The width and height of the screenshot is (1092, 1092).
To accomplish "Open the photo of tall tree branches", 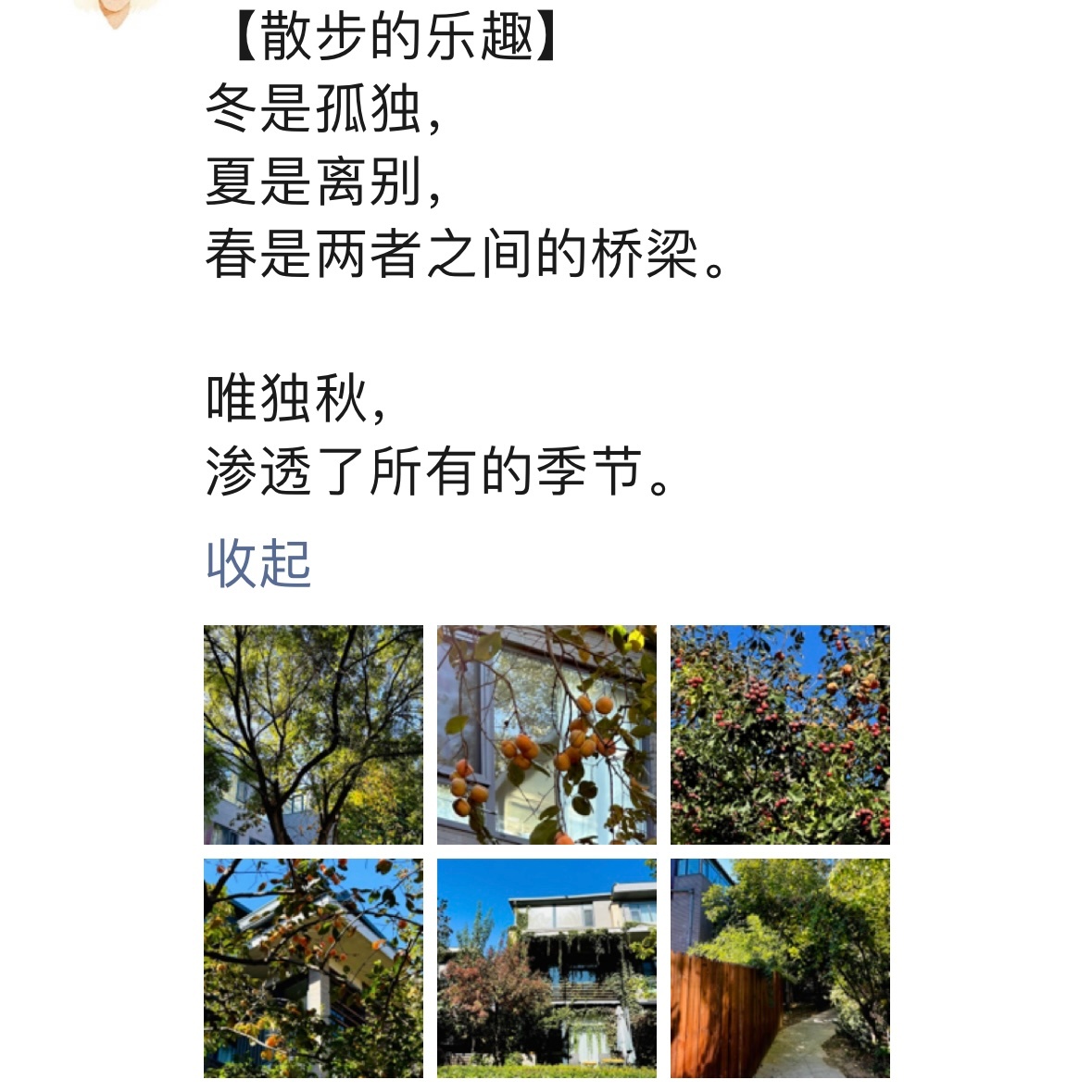I will click(x=313, y=734).
